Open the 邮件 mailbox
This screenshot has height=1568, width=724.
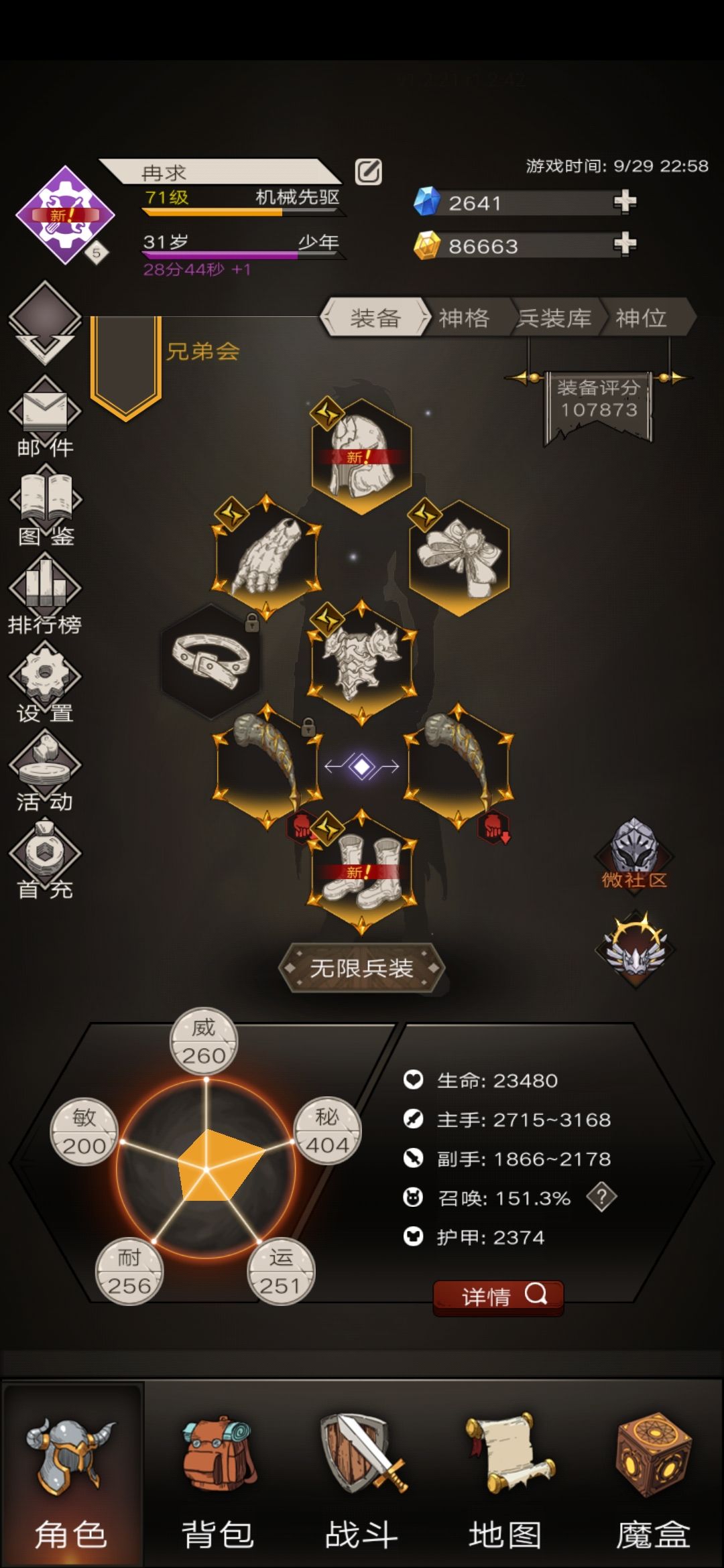(45, 416)
